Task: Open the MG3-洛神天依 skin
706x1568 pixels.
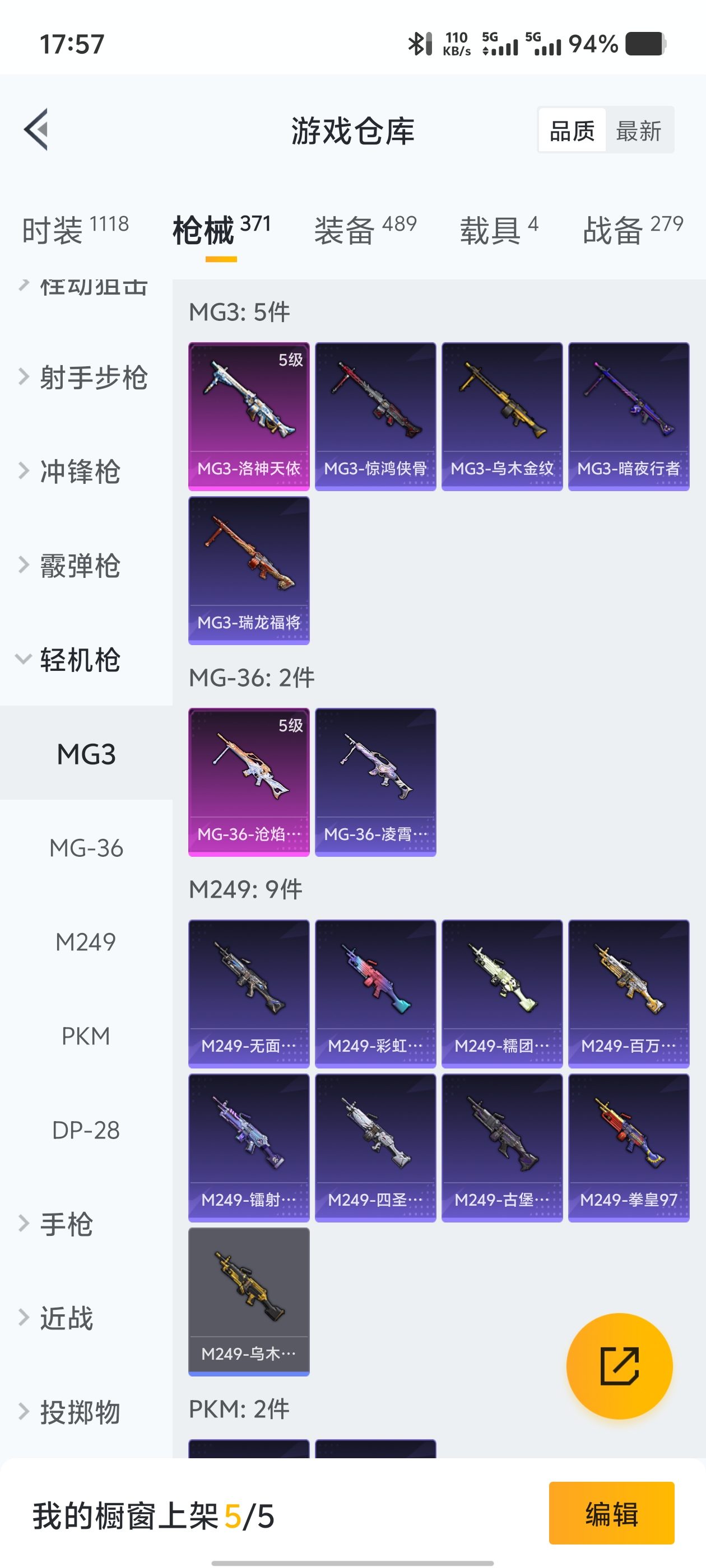Action: click(249, 416)
